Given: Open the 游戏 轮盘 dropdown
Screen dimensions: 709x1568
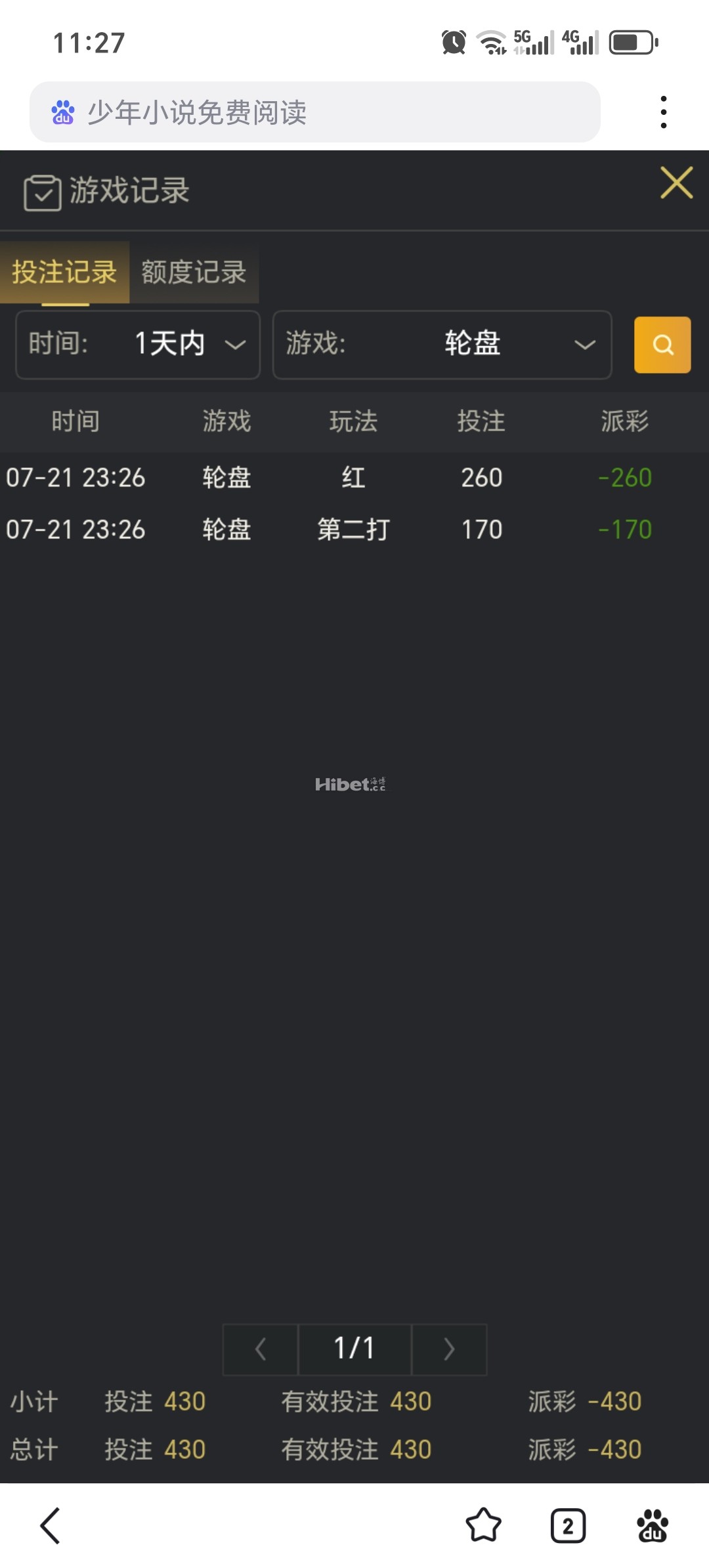Looking at the screenshot, I should click(442, 344).
